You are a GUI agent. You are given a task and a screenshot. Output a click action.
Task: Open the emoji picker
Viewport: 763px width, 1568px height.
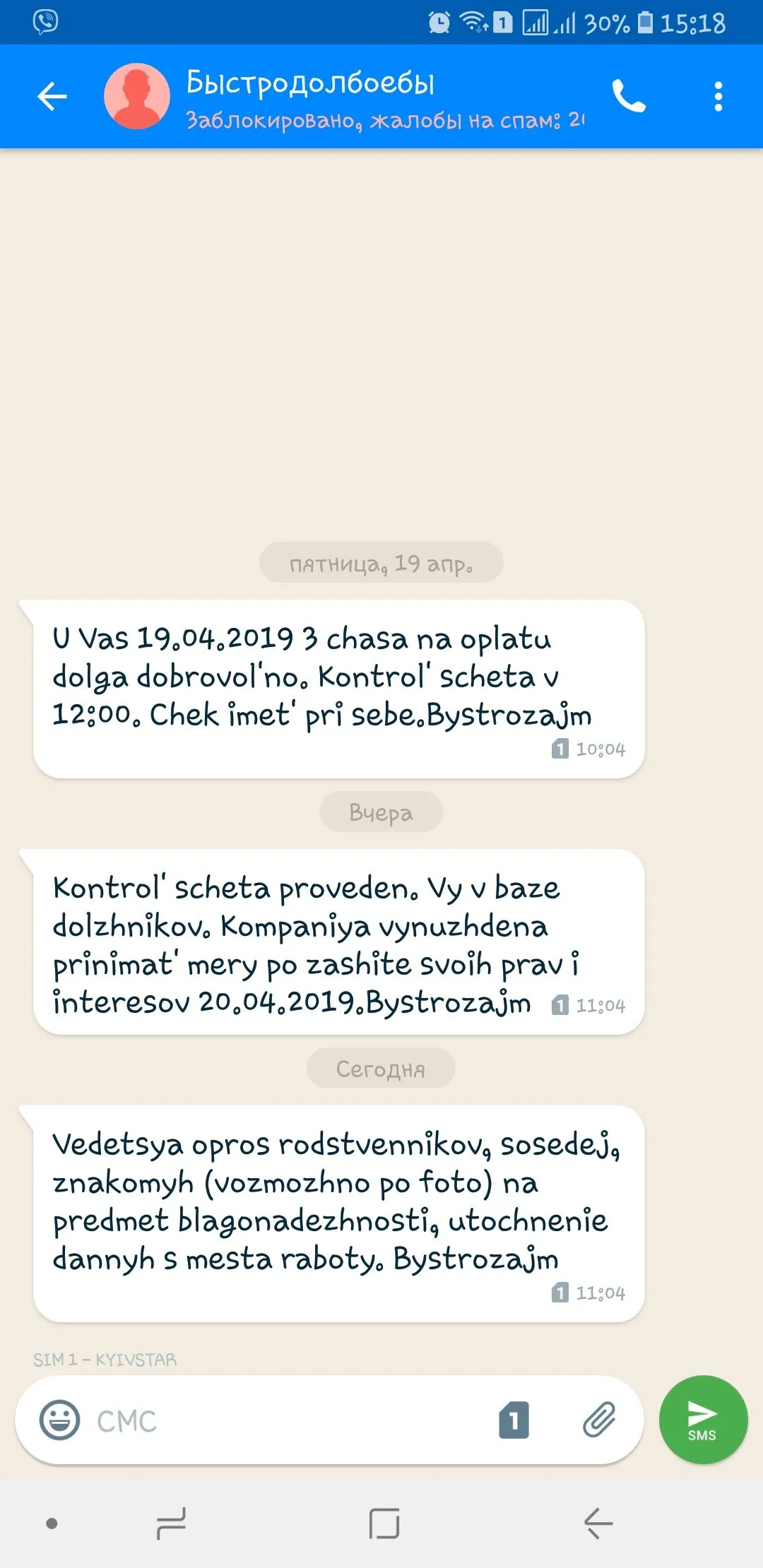coord(60,1420)
